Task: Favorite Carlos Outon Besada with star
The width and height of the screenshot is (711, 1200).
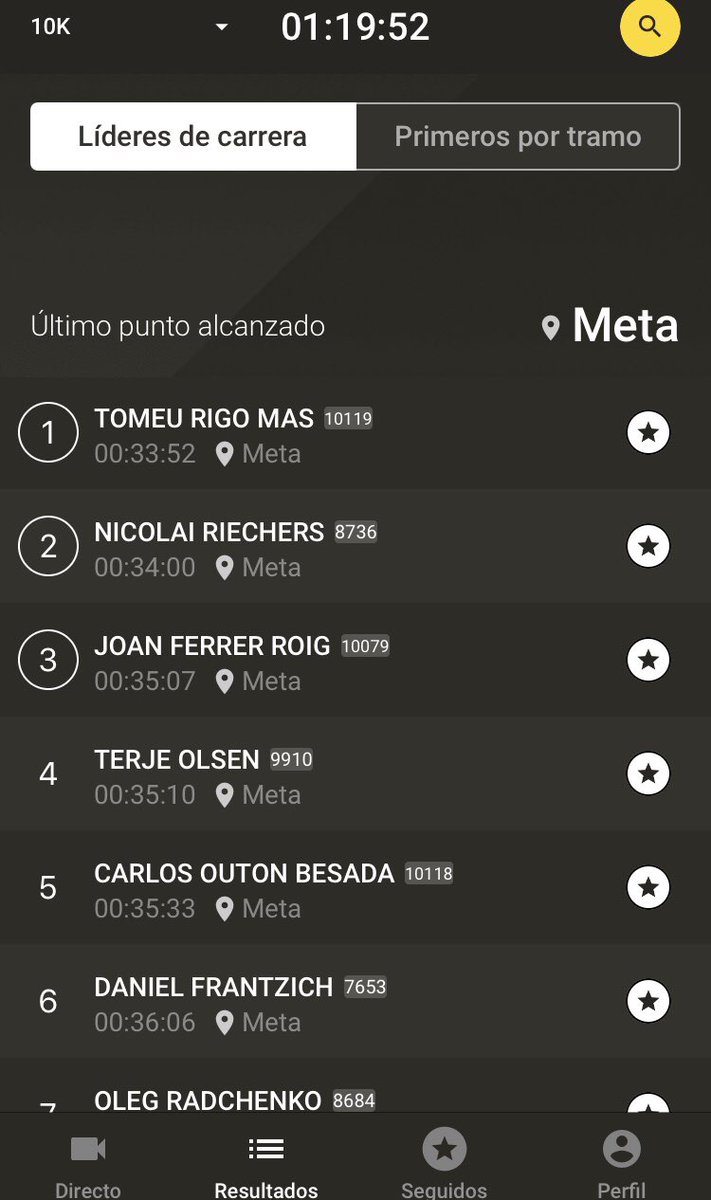Action: click(648, 887)
